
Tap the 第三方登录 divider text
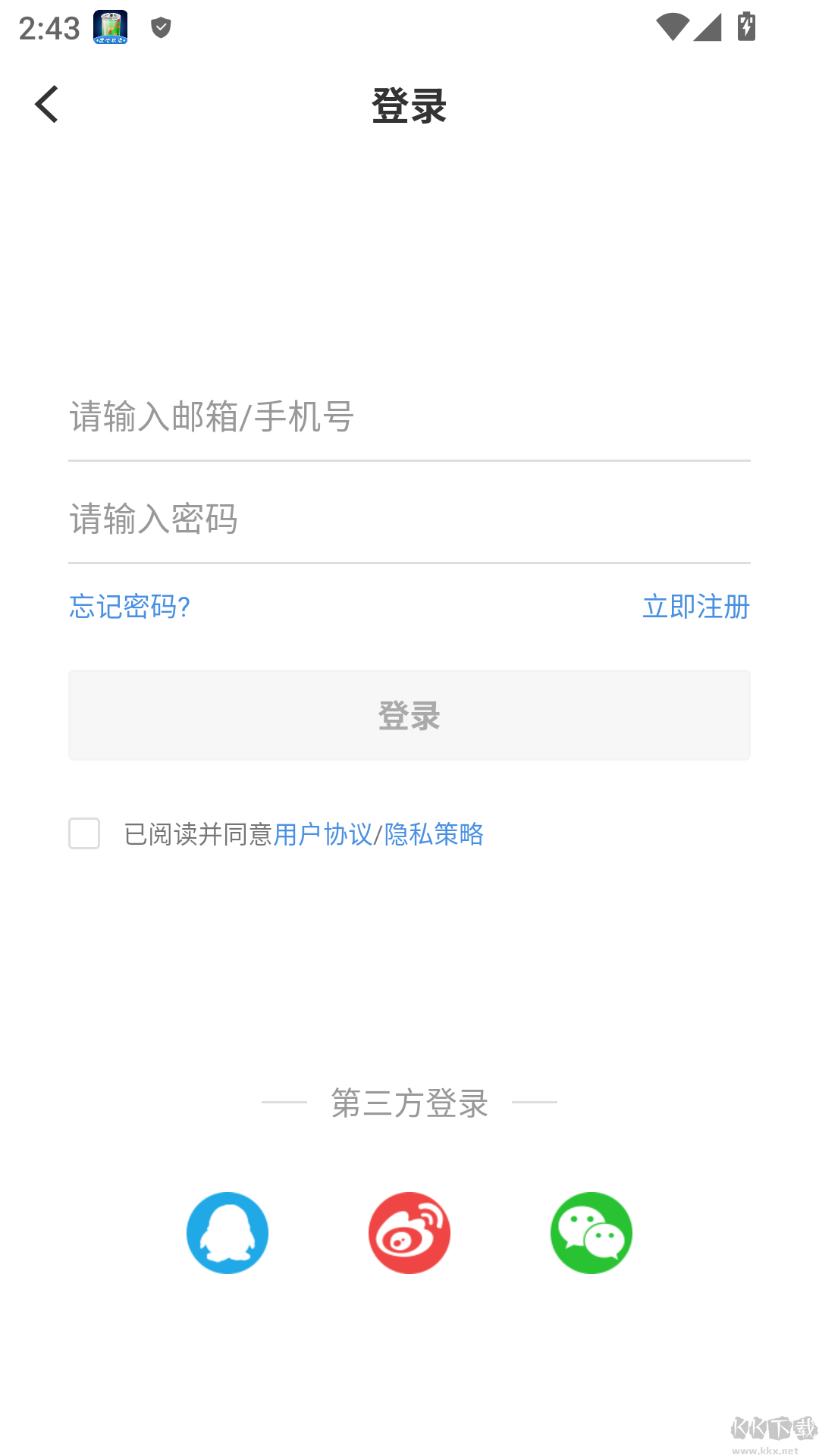click(409, 1104)
